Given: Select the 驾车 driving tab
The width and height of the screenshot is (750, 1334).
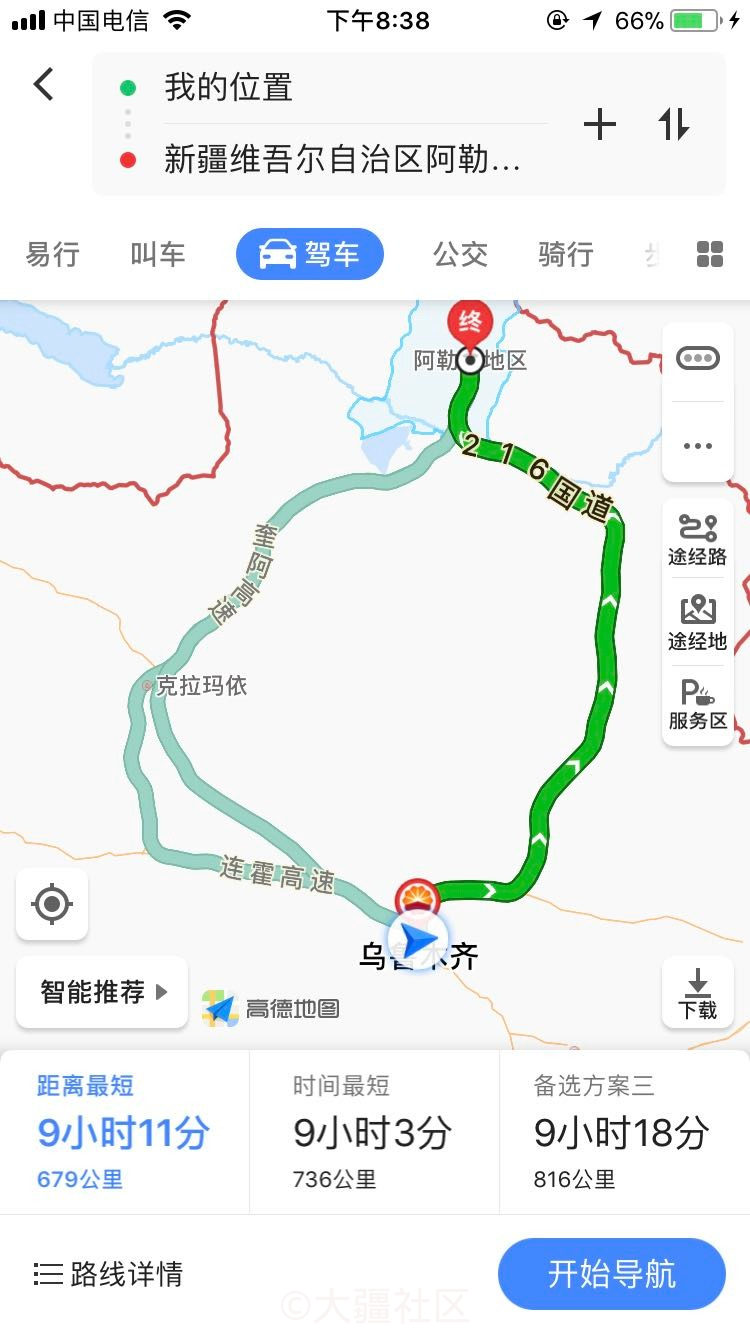Looking at the screenshot, I should pyautogui.click(x=310, y=254).
